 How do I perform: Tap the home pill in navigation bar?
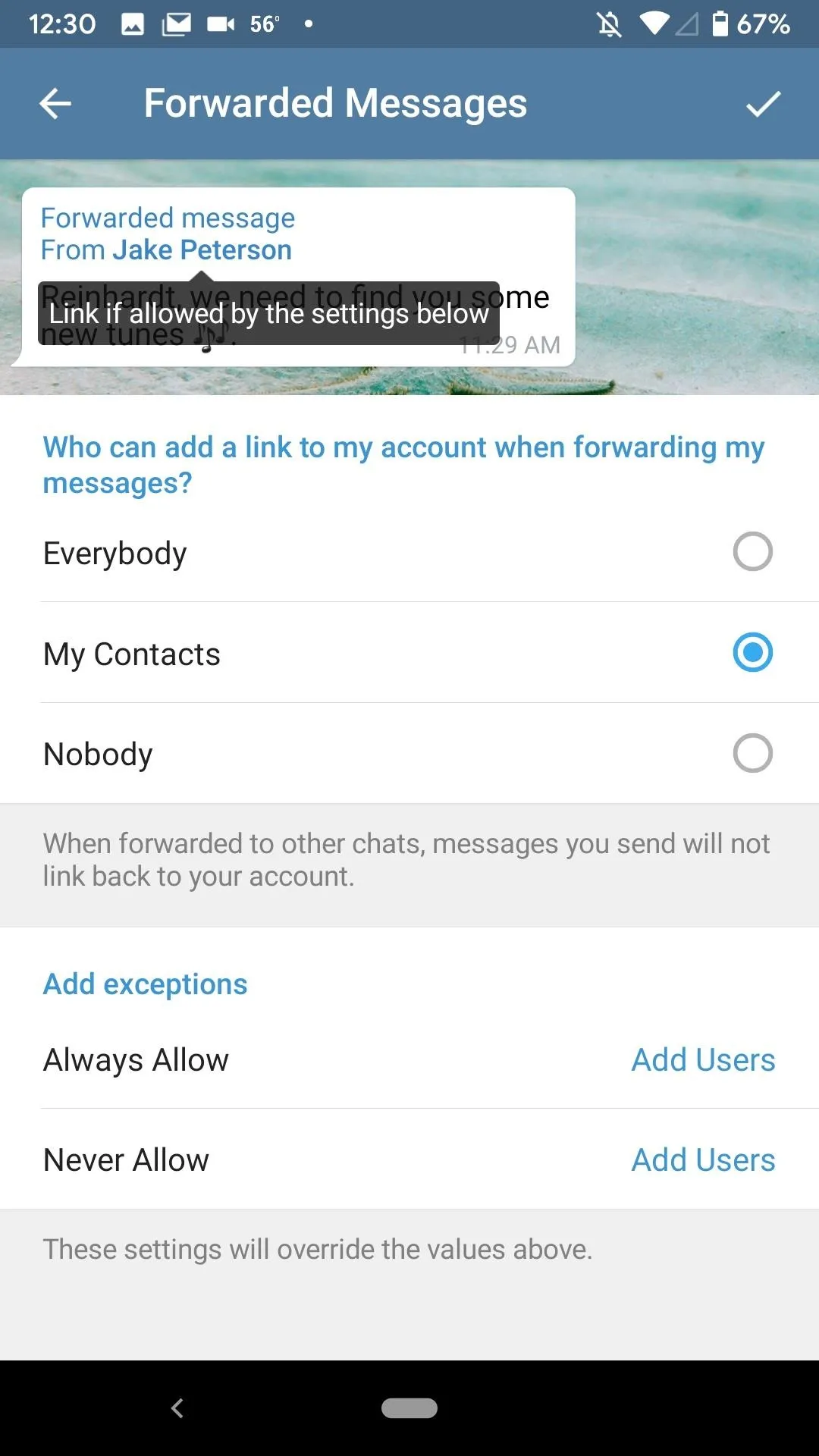409,1408
